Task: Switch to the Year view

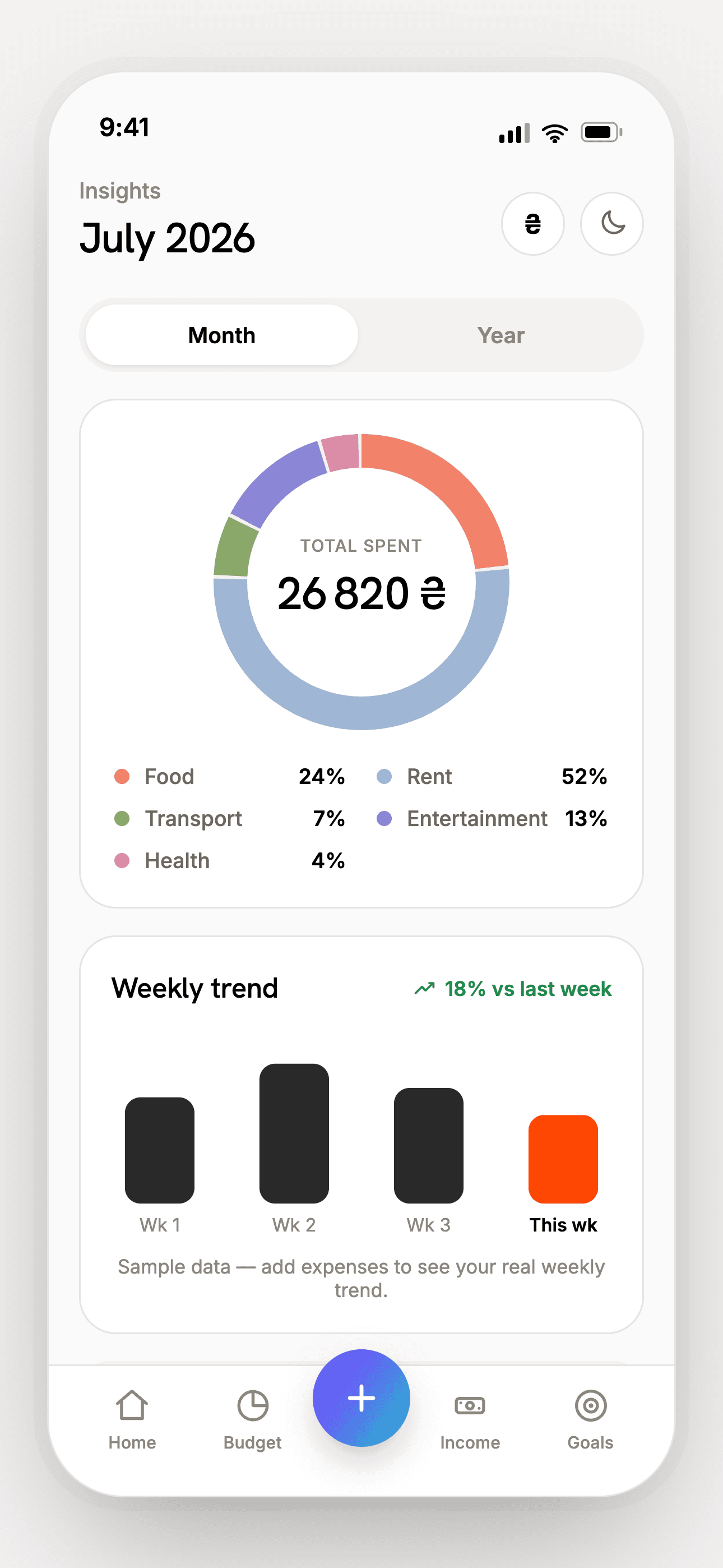Action: [x=500, y=335]
